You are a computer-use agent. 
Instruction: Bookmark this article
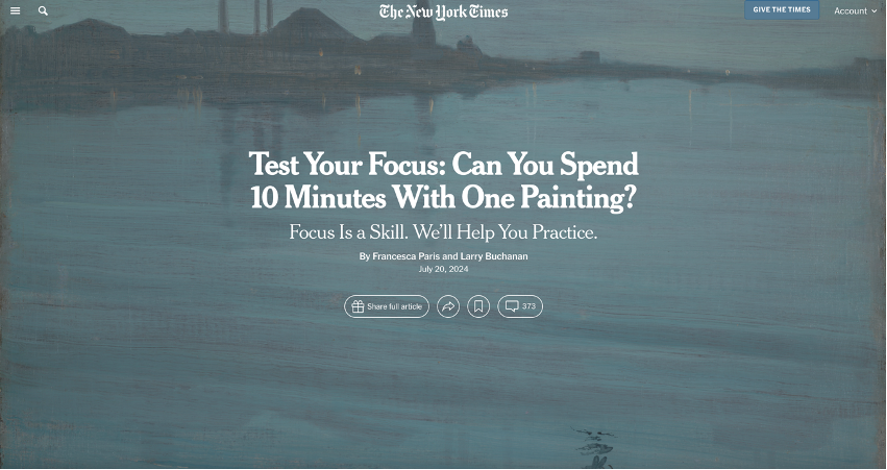pyautogui.click(x=479, y=307)
